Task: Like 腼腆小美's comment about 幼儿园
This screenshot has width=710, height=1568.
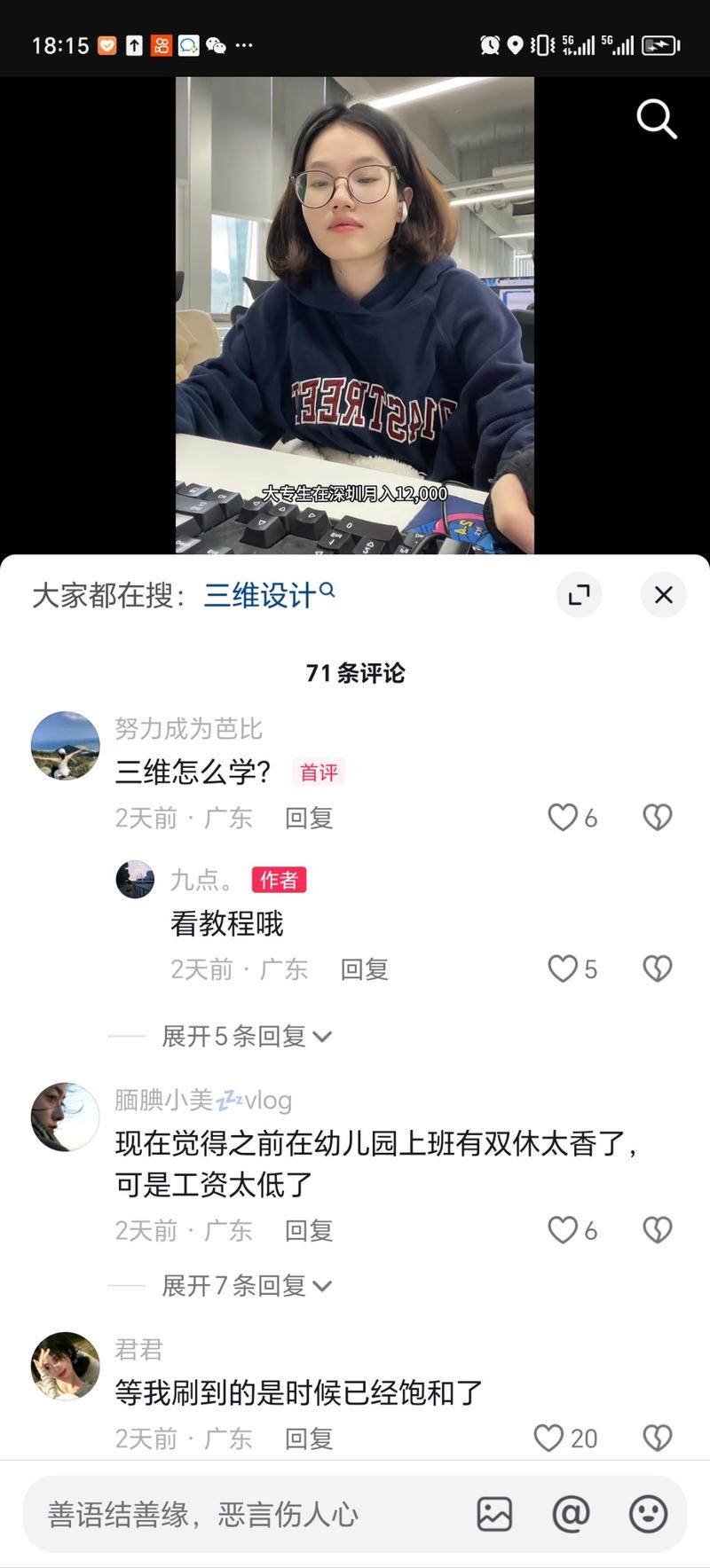Action: [563, 1230]
